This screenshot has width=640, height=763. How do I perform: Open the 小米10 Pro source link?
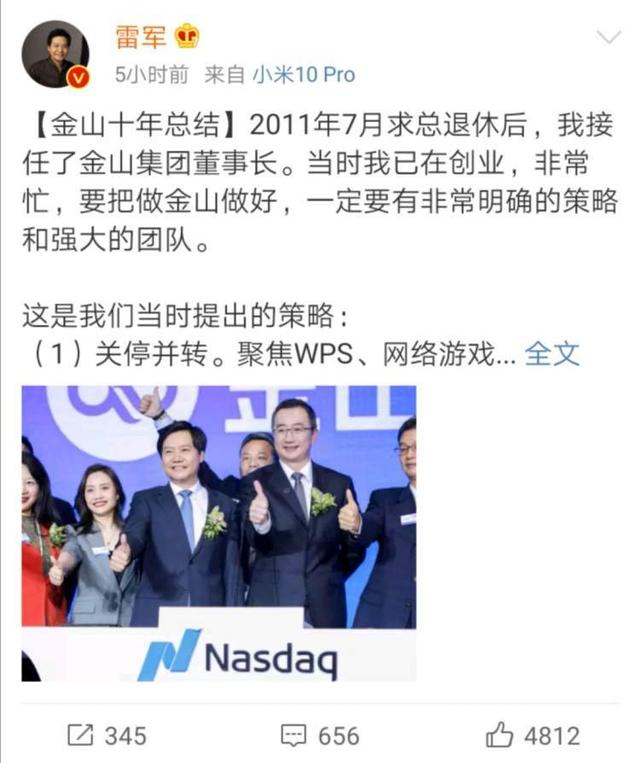tap(302, 75)
